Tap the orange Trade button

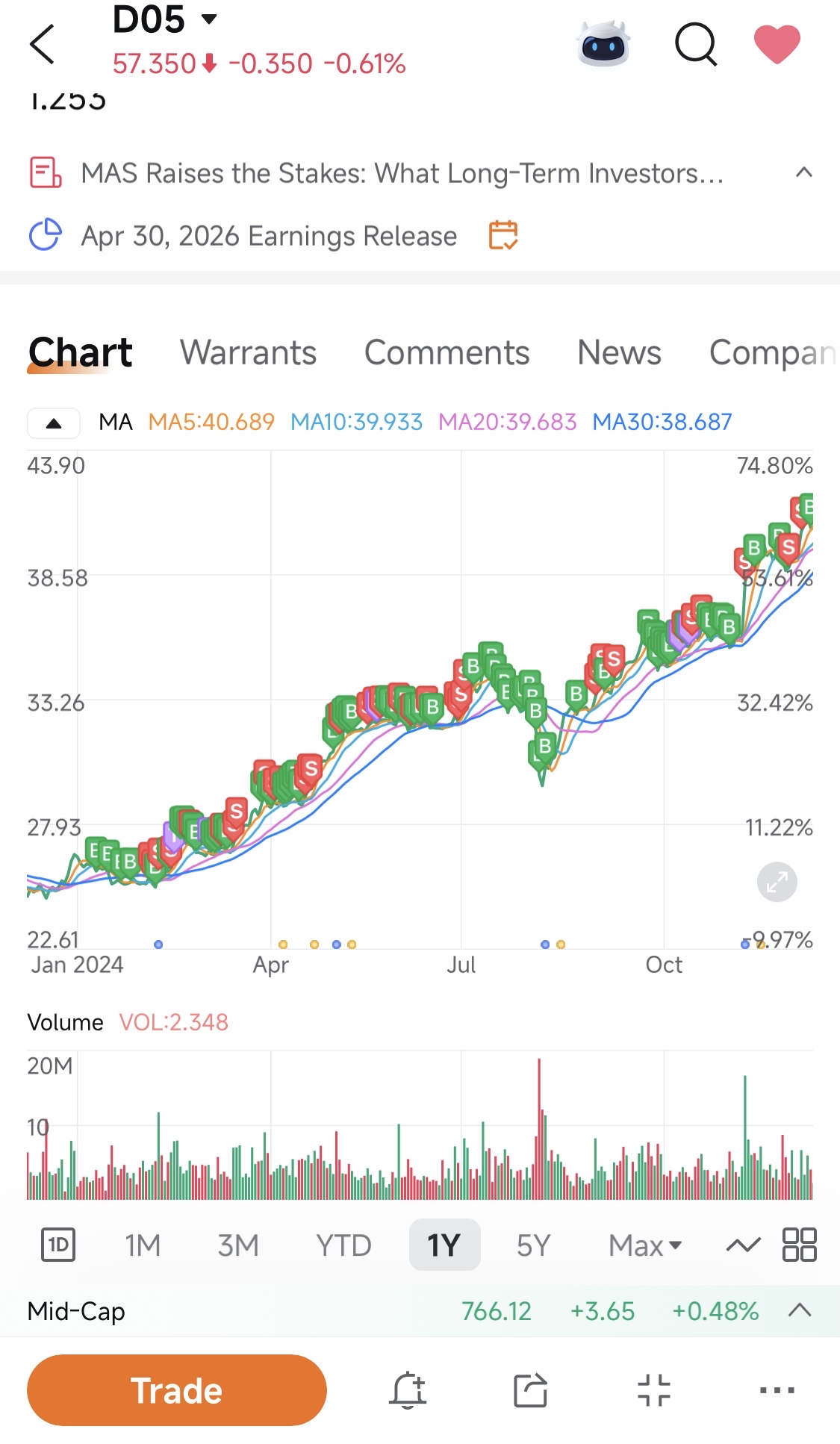click(177, 1390)
